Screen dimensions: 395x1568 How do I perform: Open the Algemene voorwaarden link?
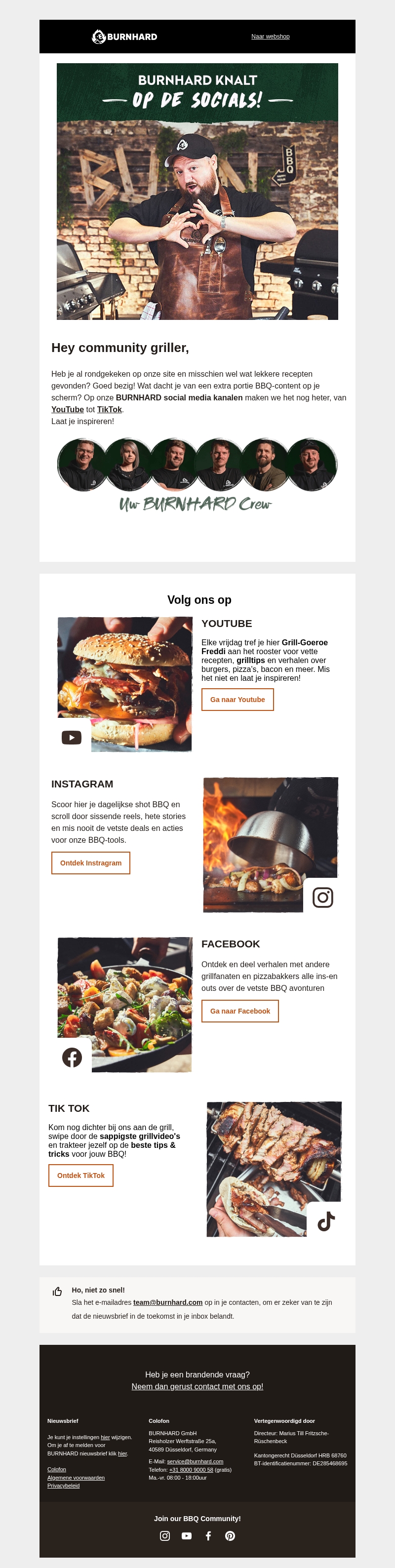tap(76, 1477)
